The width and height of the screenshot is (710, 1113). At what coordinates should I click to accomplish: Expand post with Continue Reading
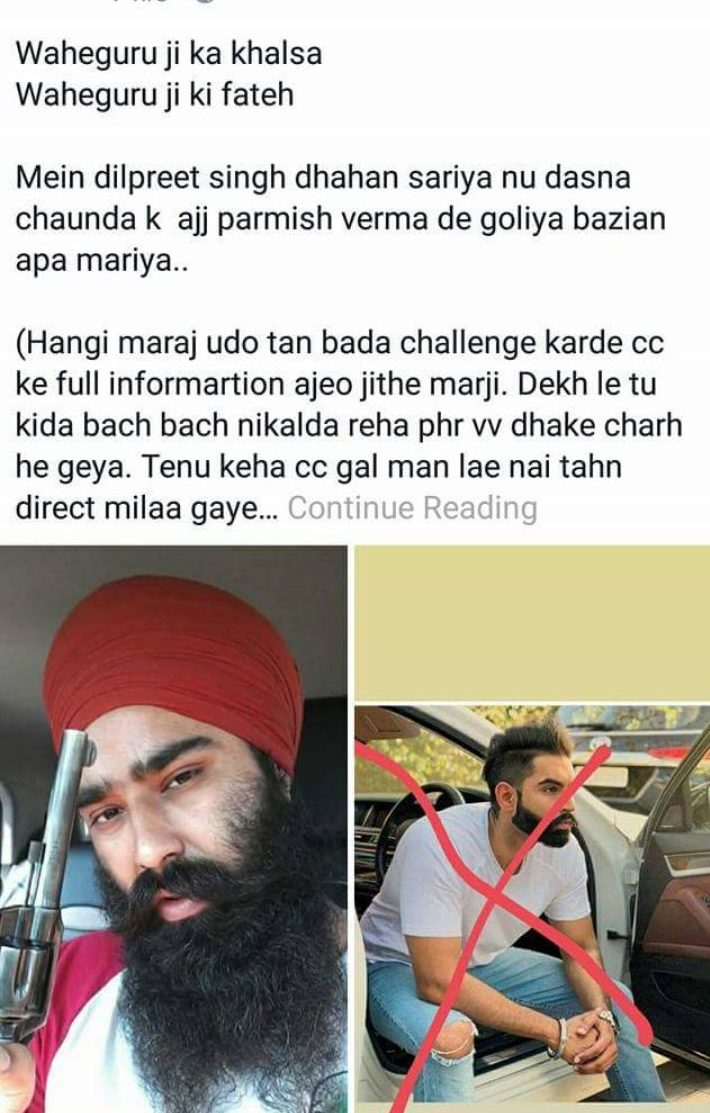tap(412, 508)
